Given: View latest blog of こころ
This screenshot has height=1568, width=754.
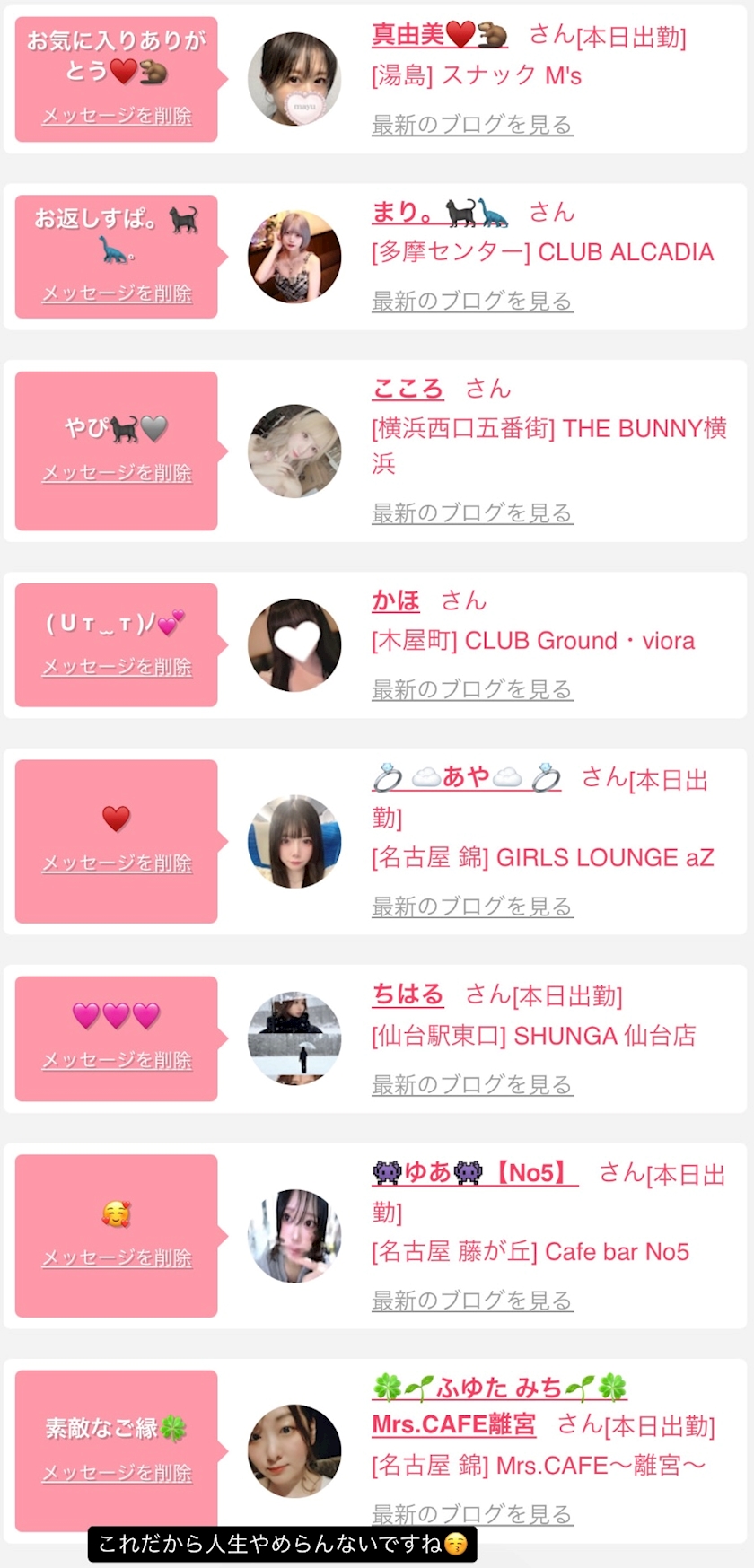Looking at the screenshot, I should coord(472,513).
